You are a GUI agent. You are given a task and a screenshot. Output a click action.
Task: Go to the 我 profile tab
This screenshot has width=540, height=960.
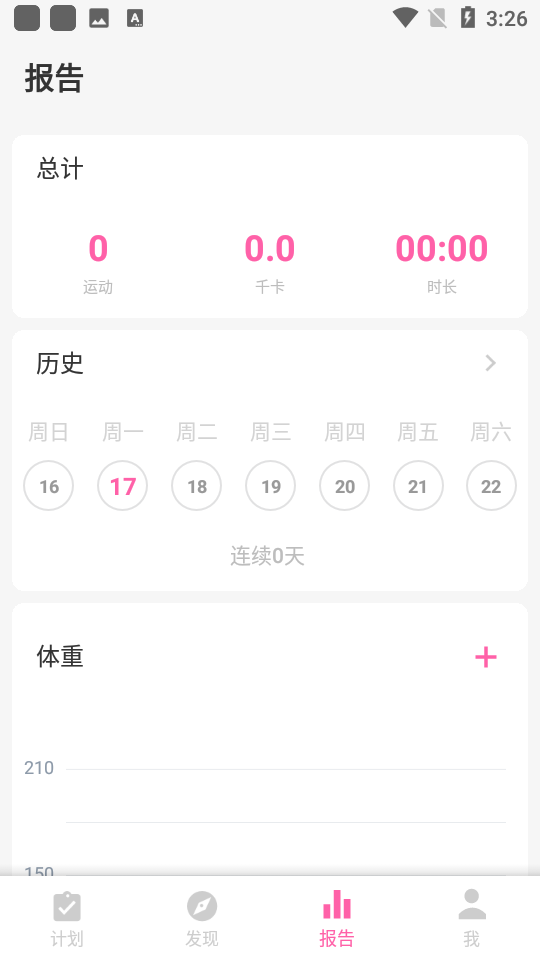point(471,918)
